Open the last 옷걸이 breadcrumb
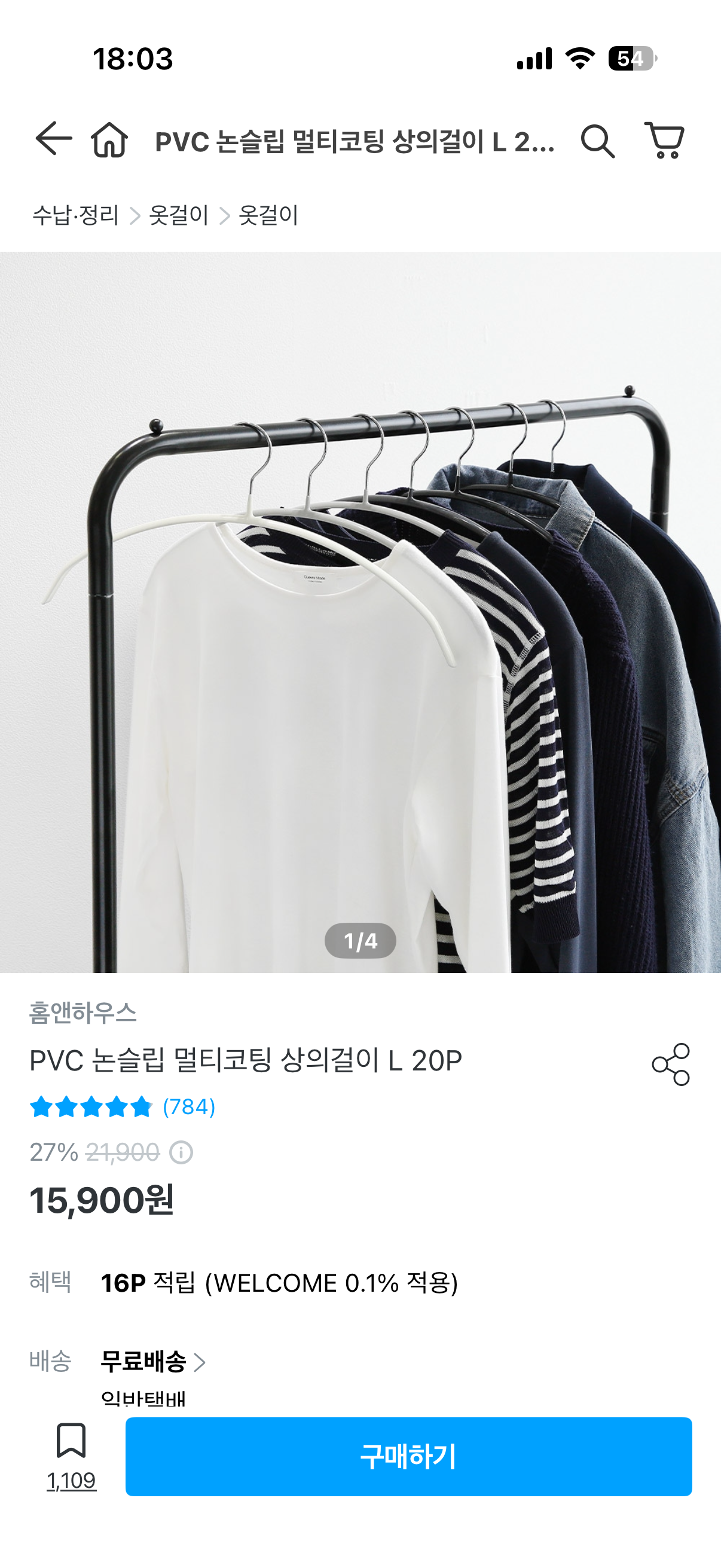This screenshot has width=721, height=1568. (268, 215)
